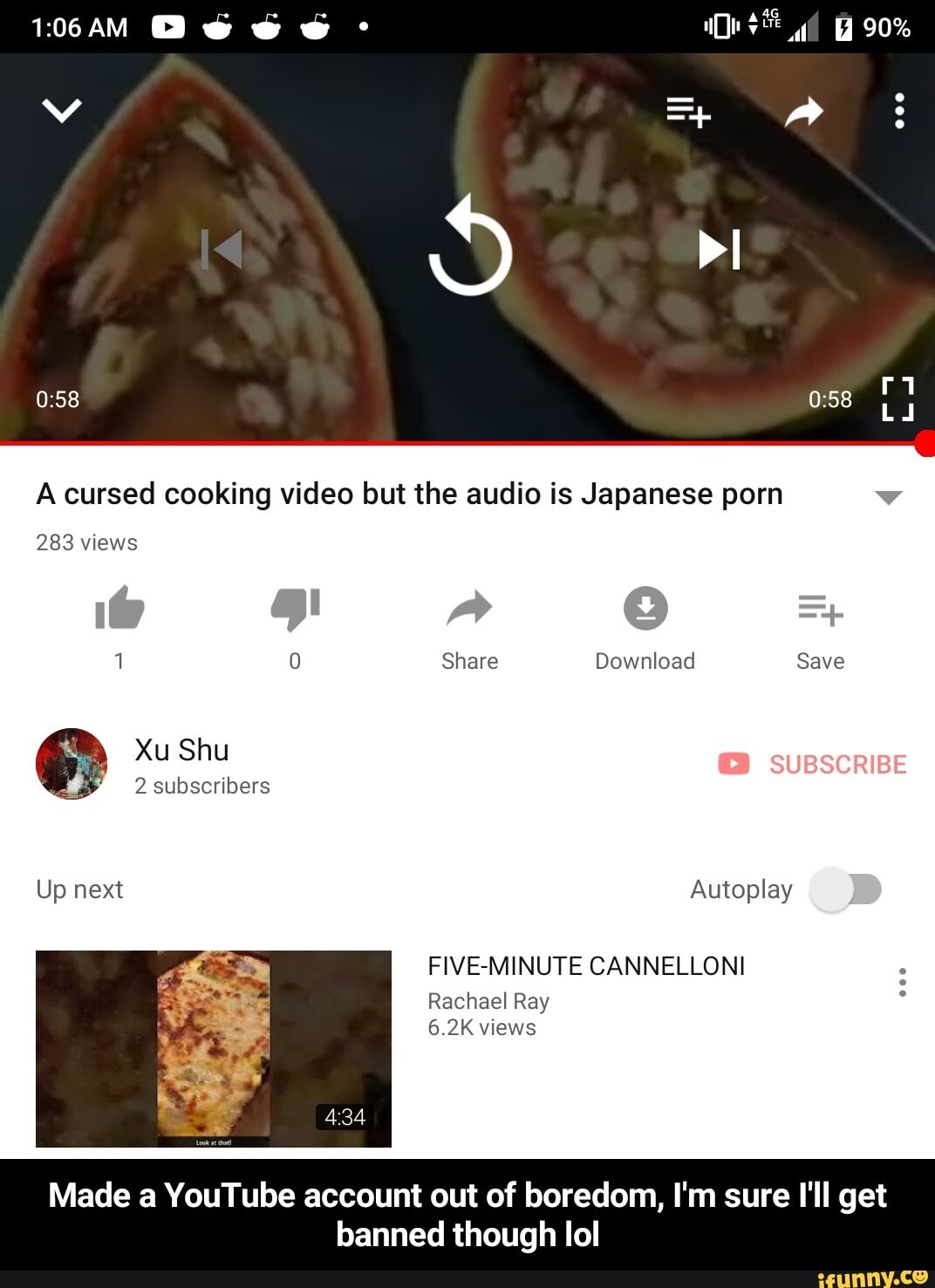Dislike this video
The image size is (935, 1288).
click(x=295, y=609)
